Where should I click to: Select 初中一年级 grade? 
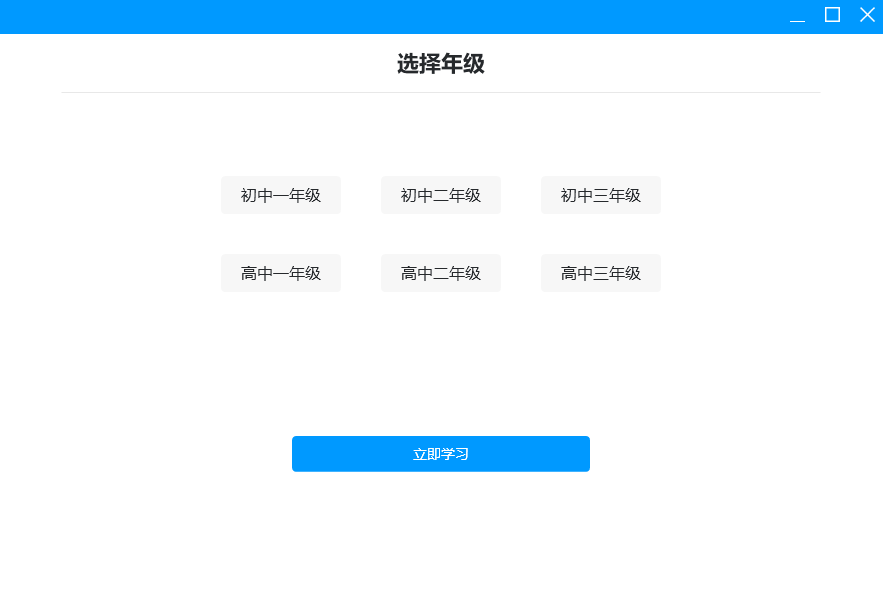[x=281, y=195]
